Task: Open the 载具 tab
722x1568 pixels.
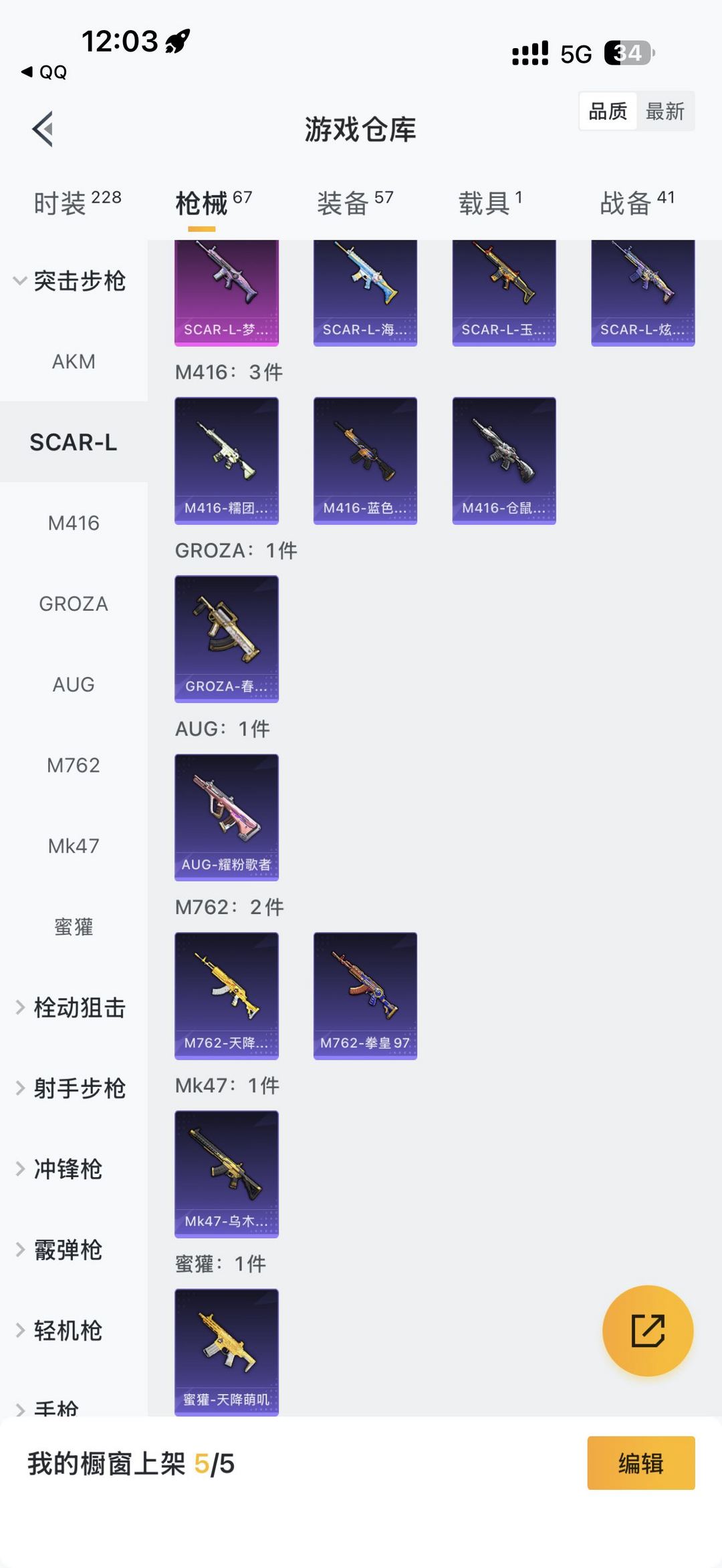Action: click(x=490, y=202)
